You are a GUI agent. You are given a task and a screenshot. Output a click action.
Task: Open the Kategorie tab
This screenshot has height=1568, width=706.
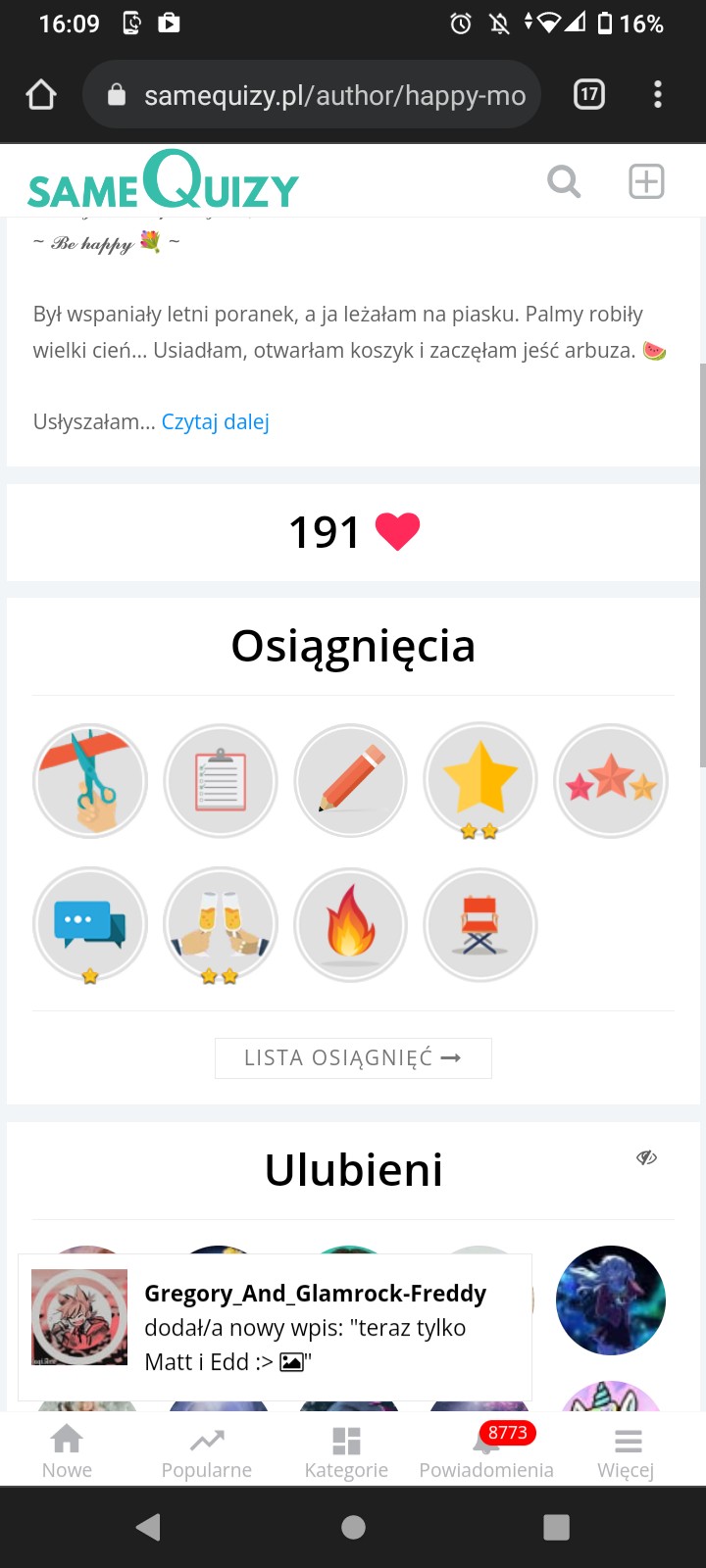(x=346, y=1450)
